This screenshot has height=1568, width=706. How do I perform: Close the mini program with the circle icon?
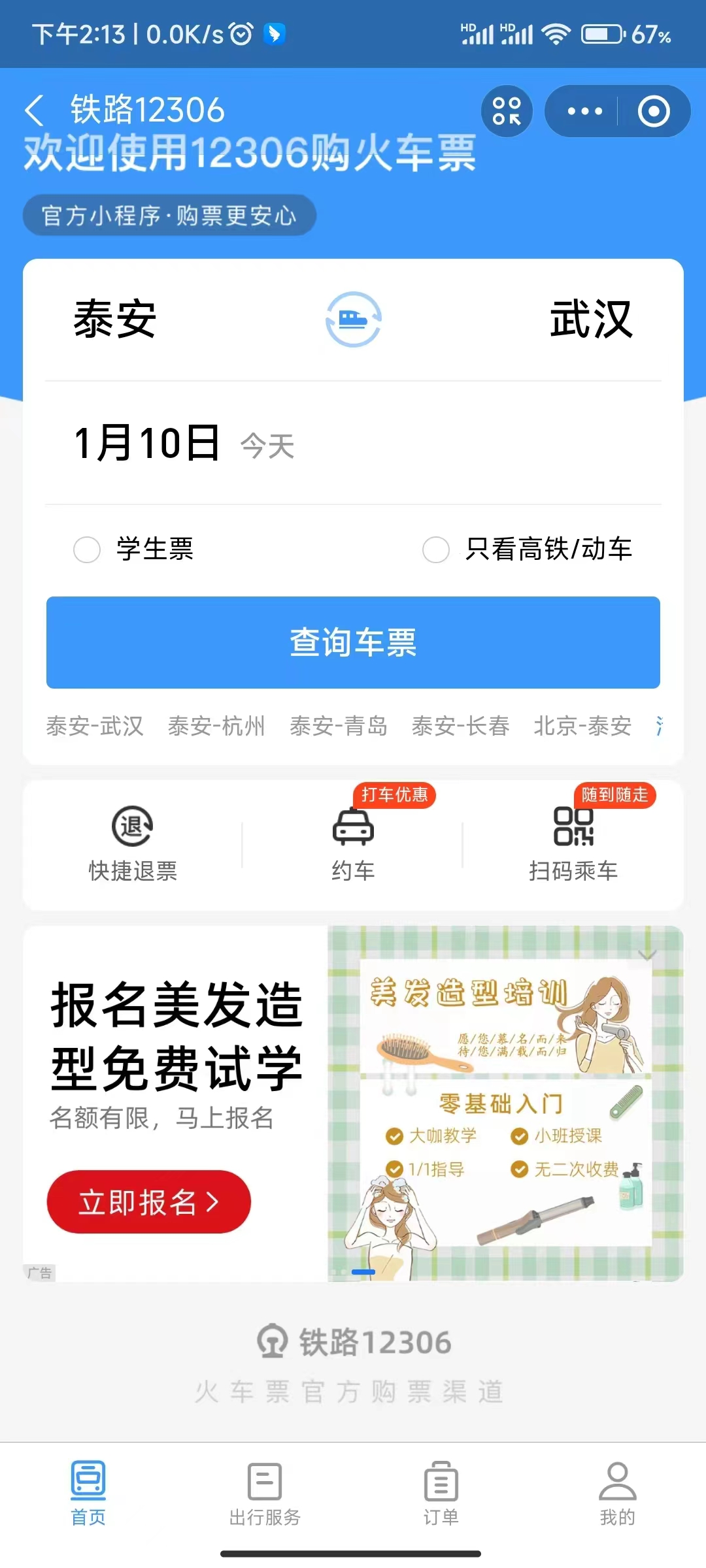[x=654, y=111]
